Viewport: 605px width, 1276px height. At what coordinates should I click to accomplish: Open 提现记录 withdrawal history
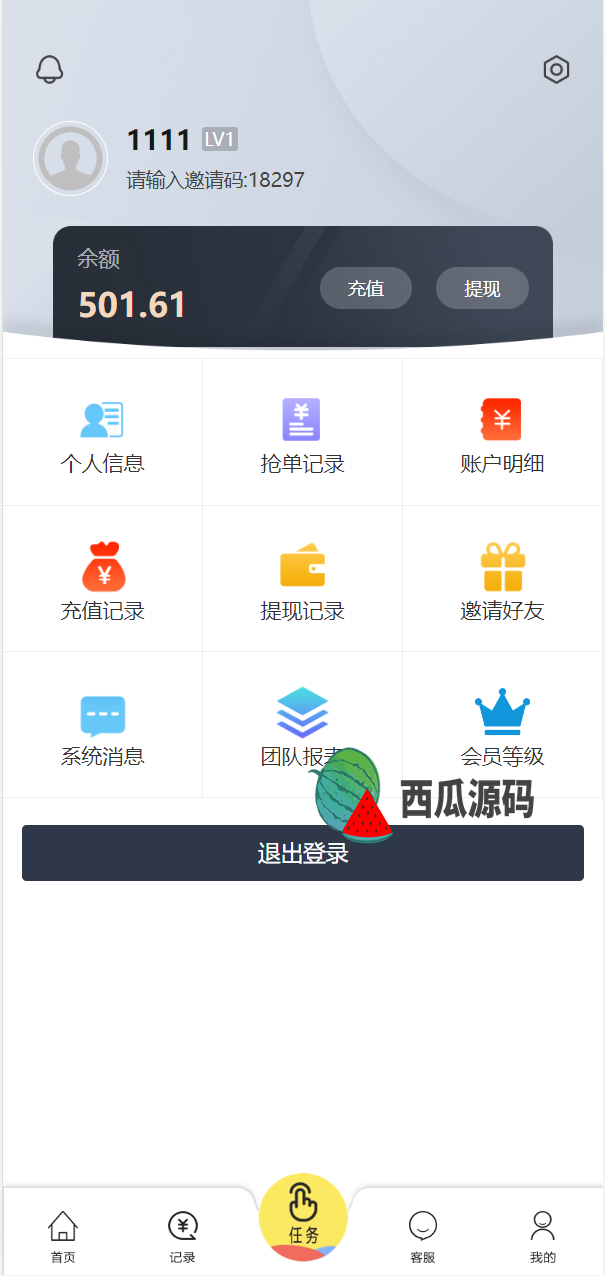303,579
